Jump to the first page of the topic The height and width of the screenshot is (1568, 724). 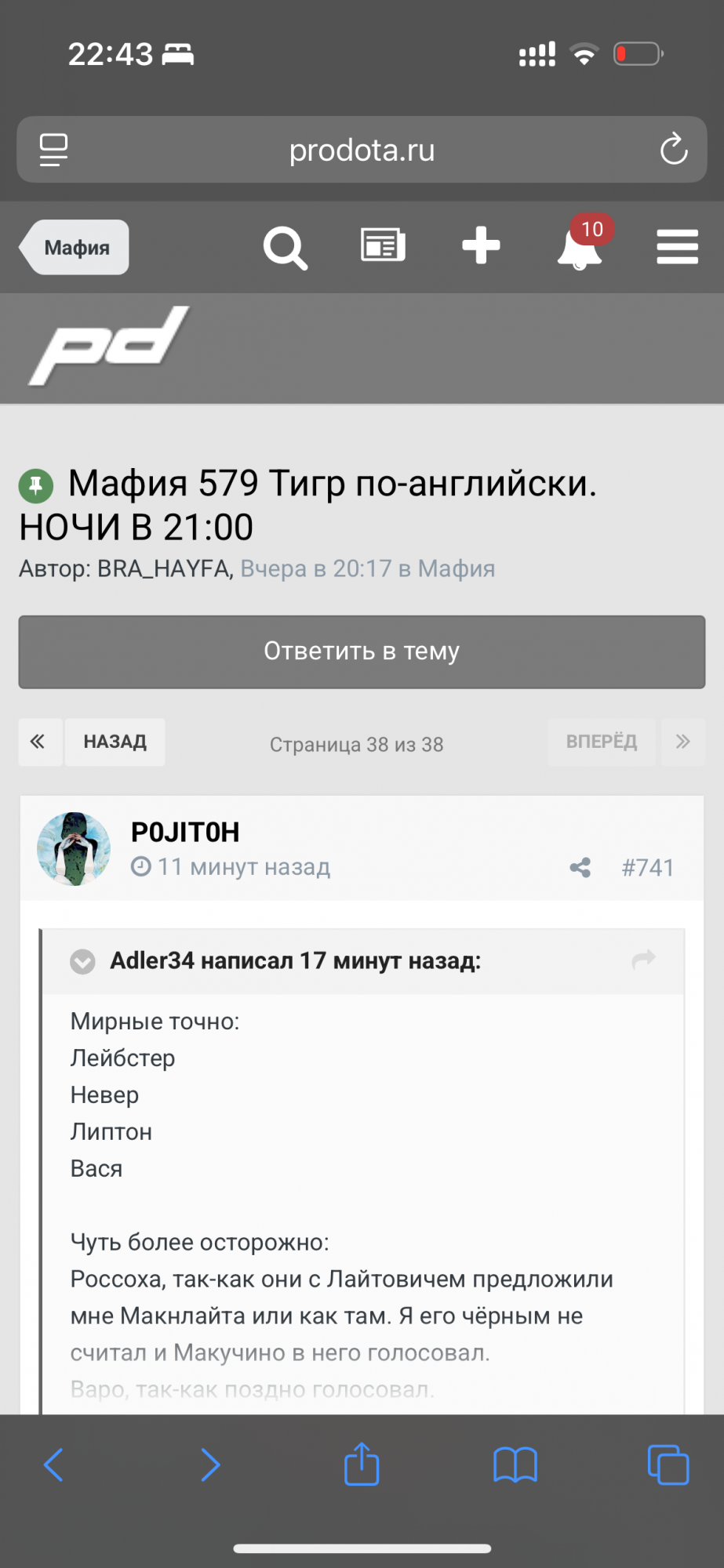38,742
